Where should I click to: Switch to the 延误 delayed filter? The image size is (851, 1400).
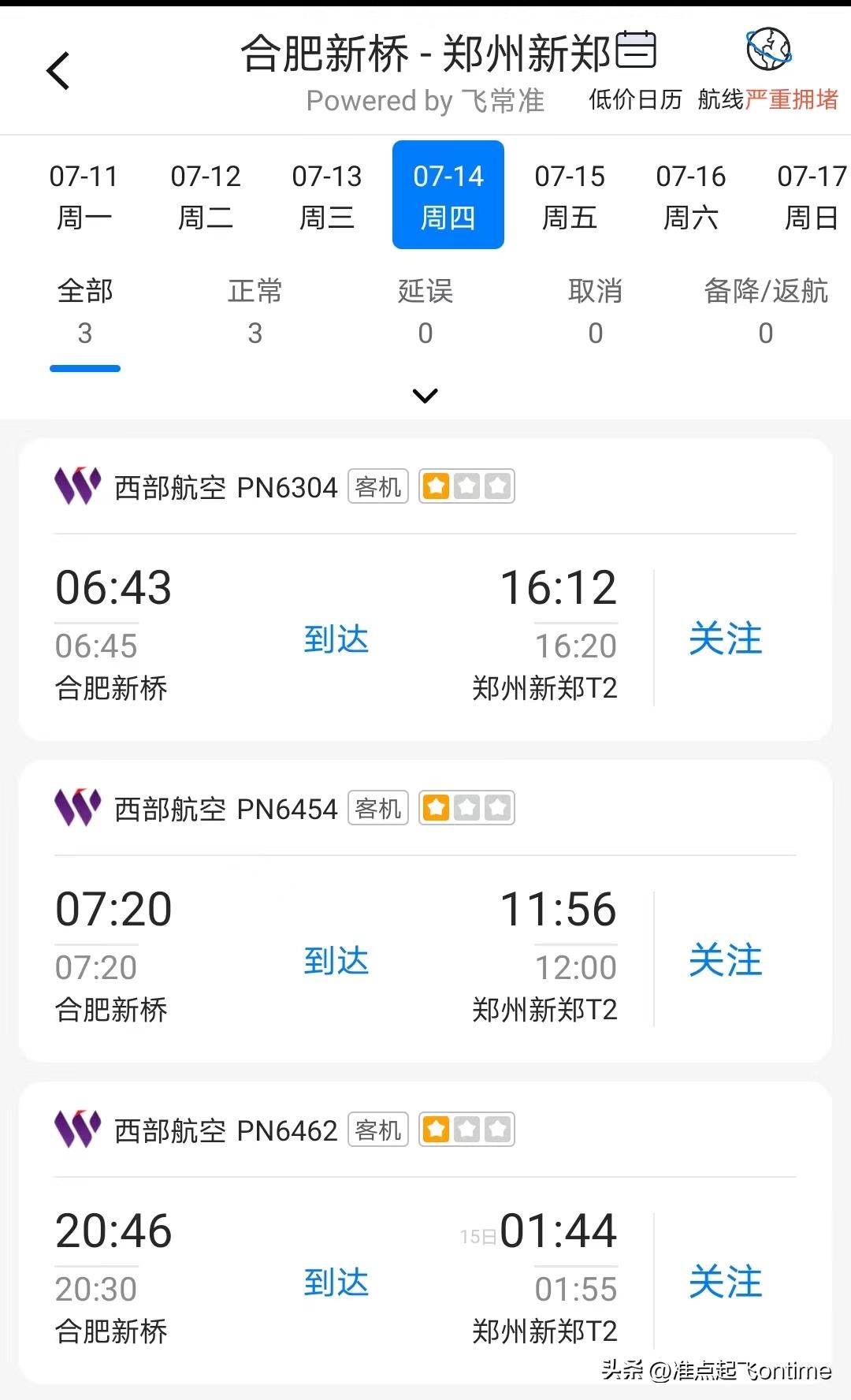tap(425, 312)
